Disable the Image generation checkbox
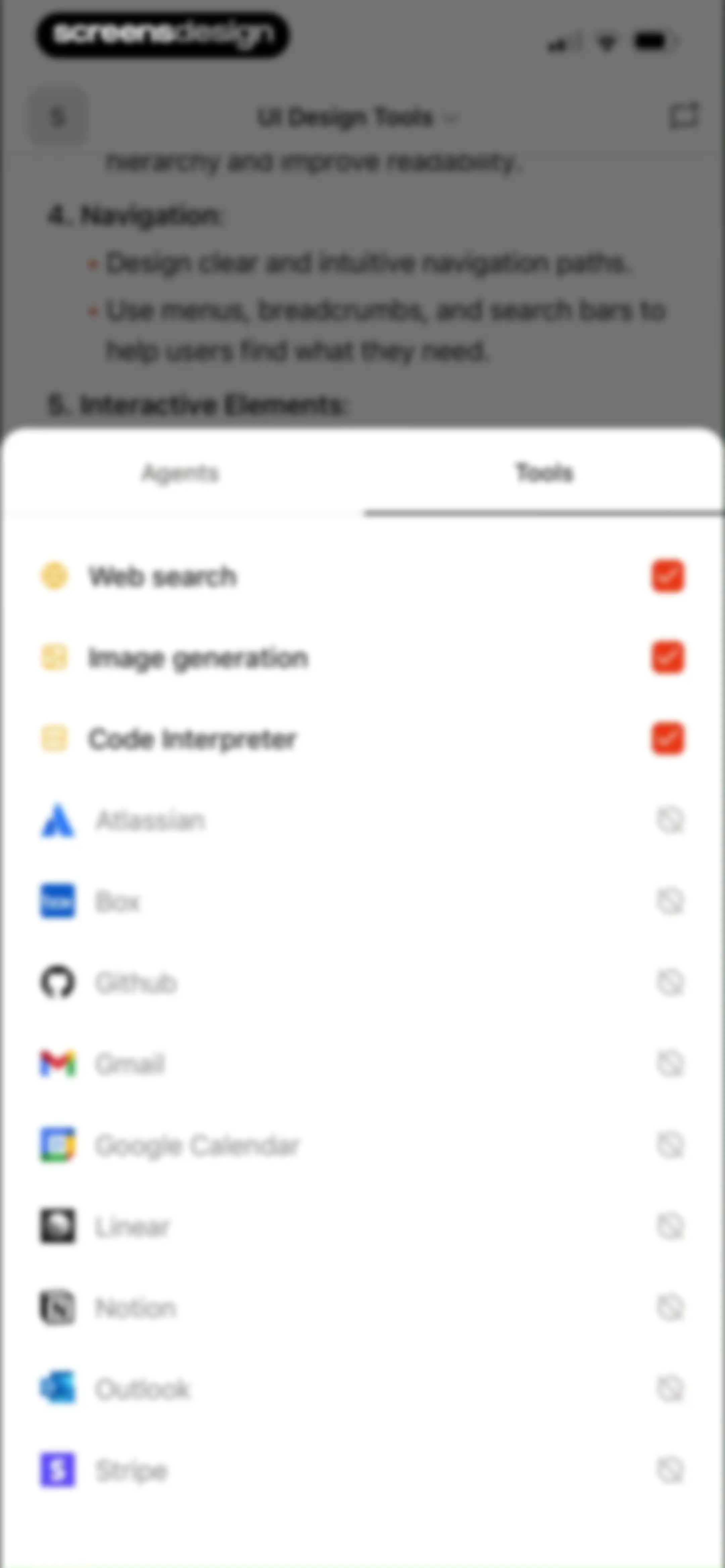The height and width of the screenshot is (1568, 725). click(x=668, y=657)
